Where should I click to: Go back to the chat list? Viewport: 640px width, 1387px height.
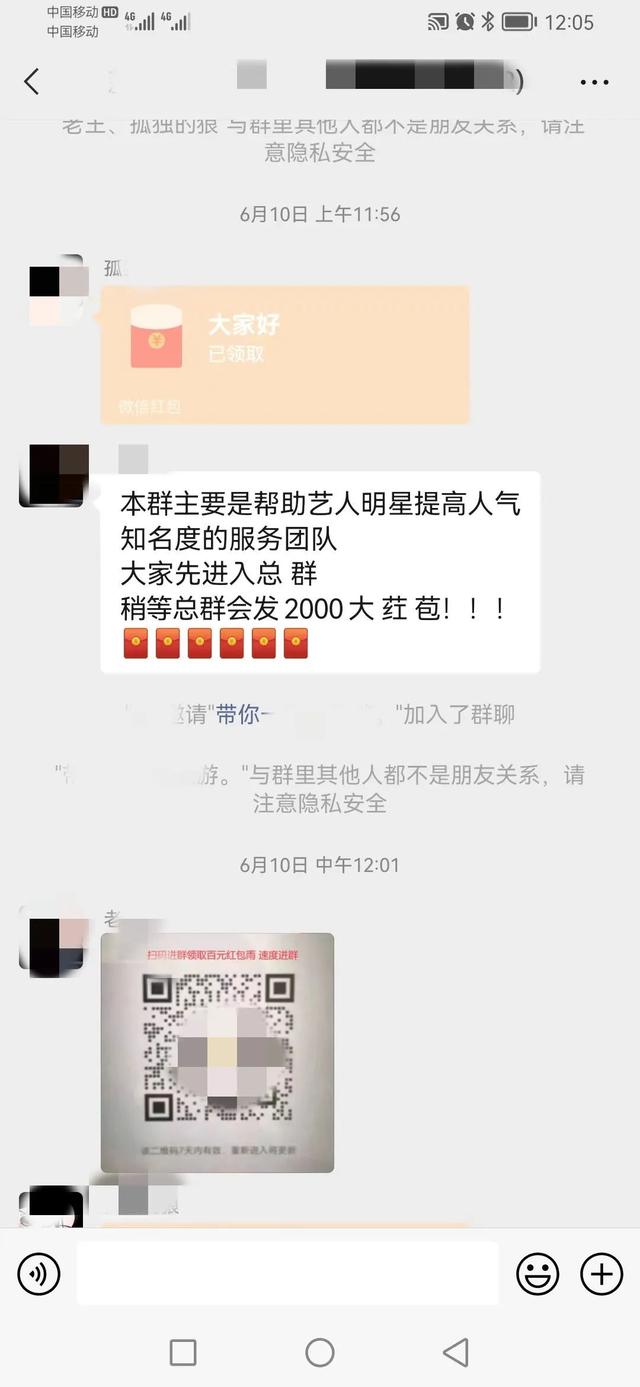tap(32, 82)
